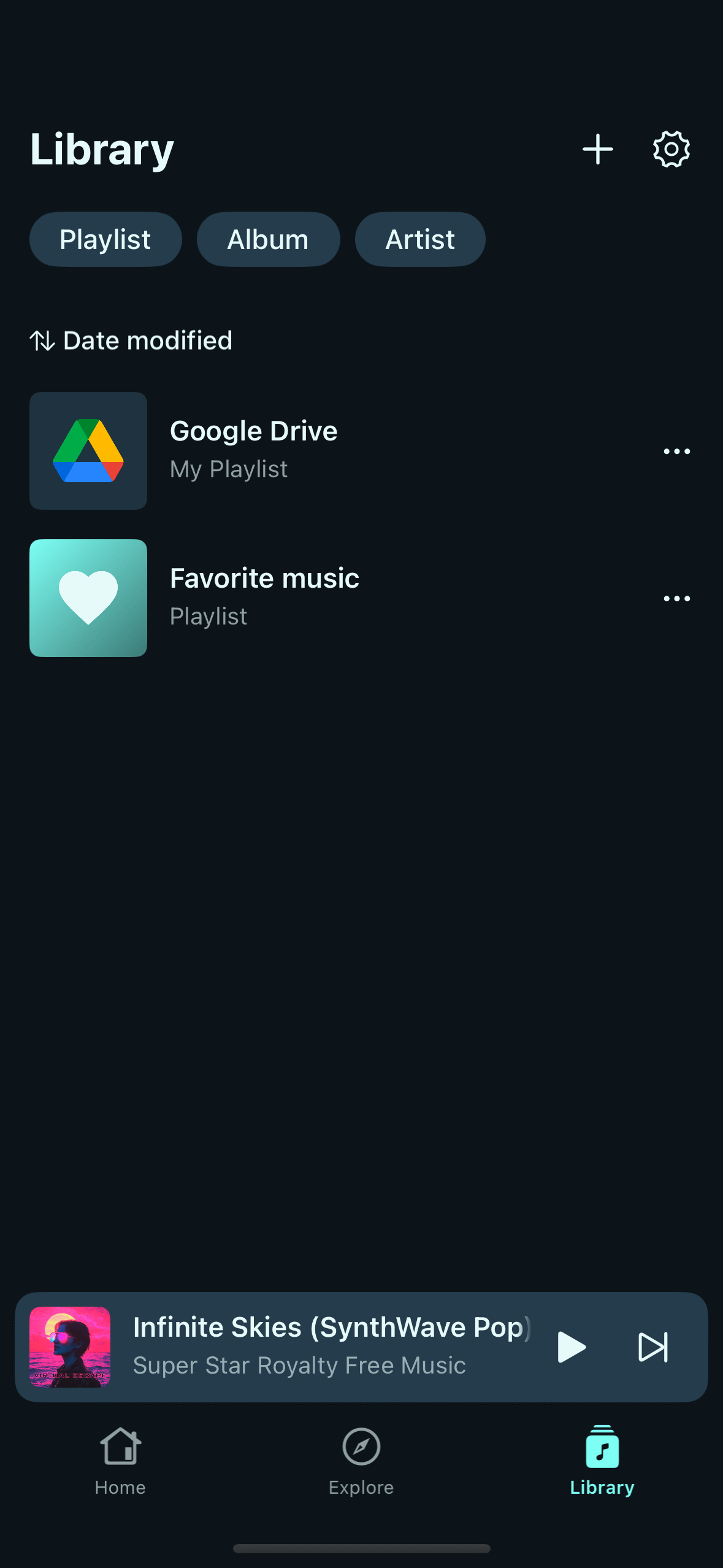This screenshot has width=723, height=1568.
Task: Open options menu for Google Drive playlist
Action: [x=676, y=450]
